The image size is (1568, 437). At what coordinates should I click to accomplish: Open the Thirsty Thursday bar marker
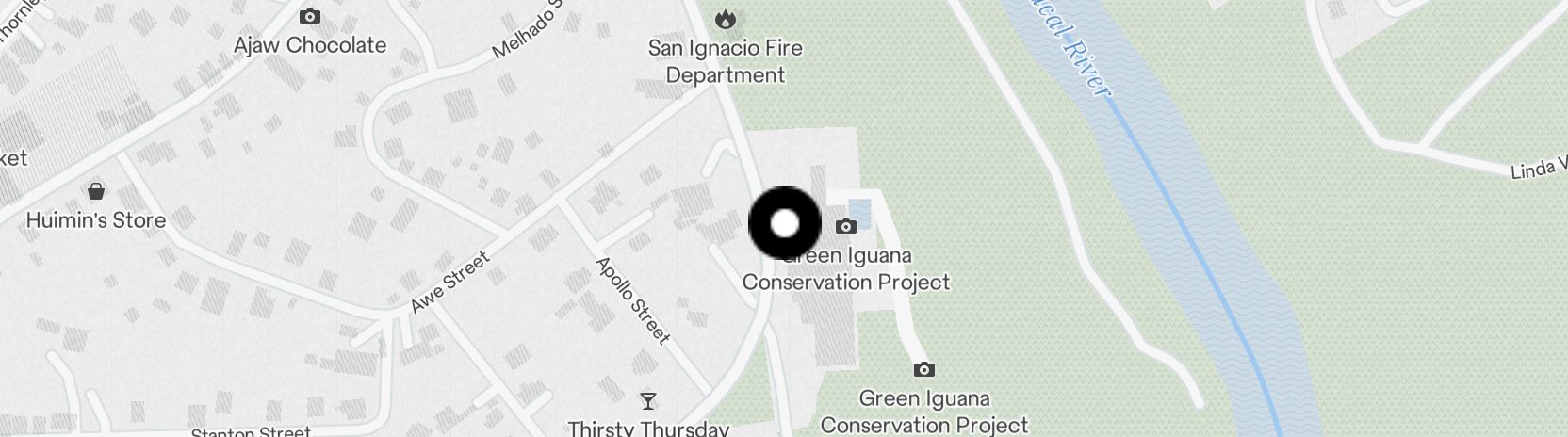(x=648, y=402)
